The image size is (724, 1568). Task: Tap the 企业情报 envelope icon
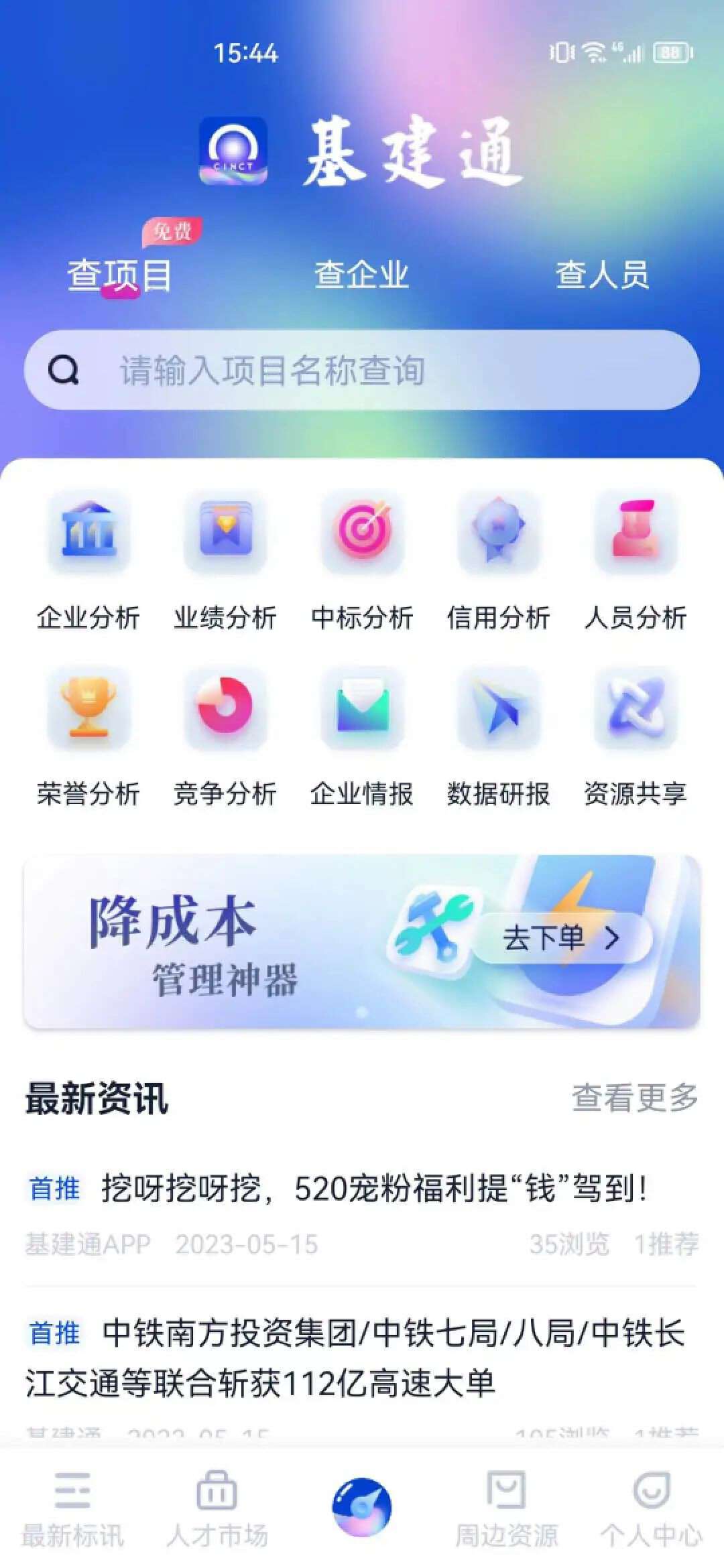(x=362, y=710)
